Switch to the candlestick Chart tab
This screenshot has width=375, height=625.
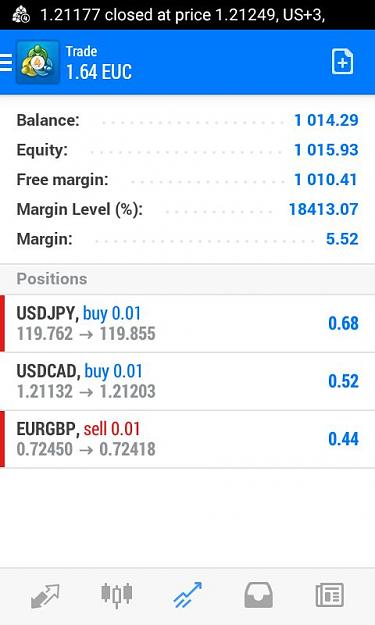pos(116,595)
